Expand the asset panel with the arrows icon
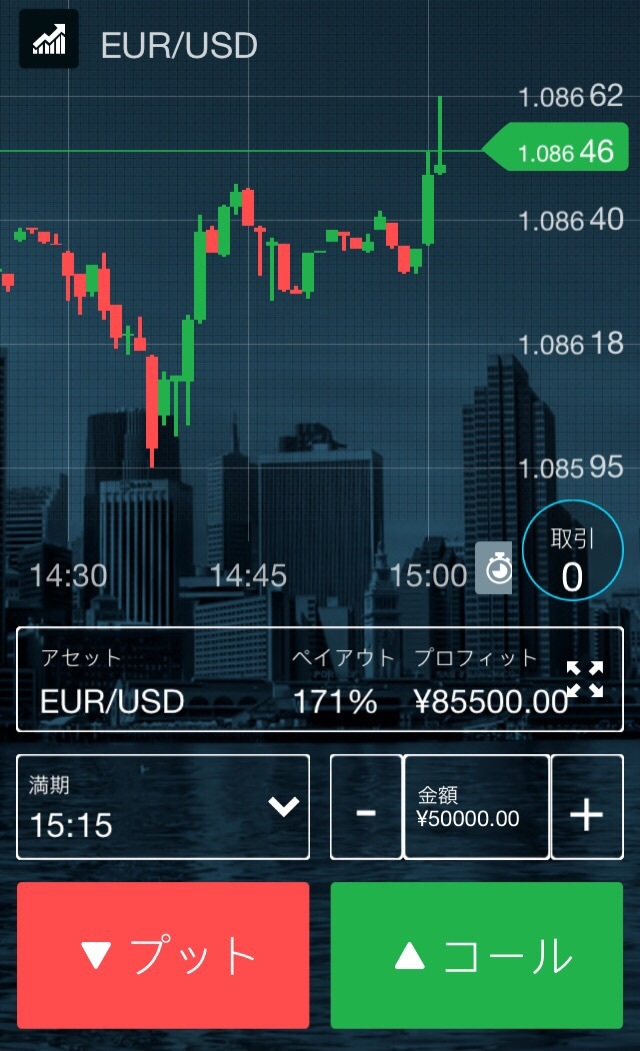This screenshot has height=1051, width=640. click(x=584, y=679)
